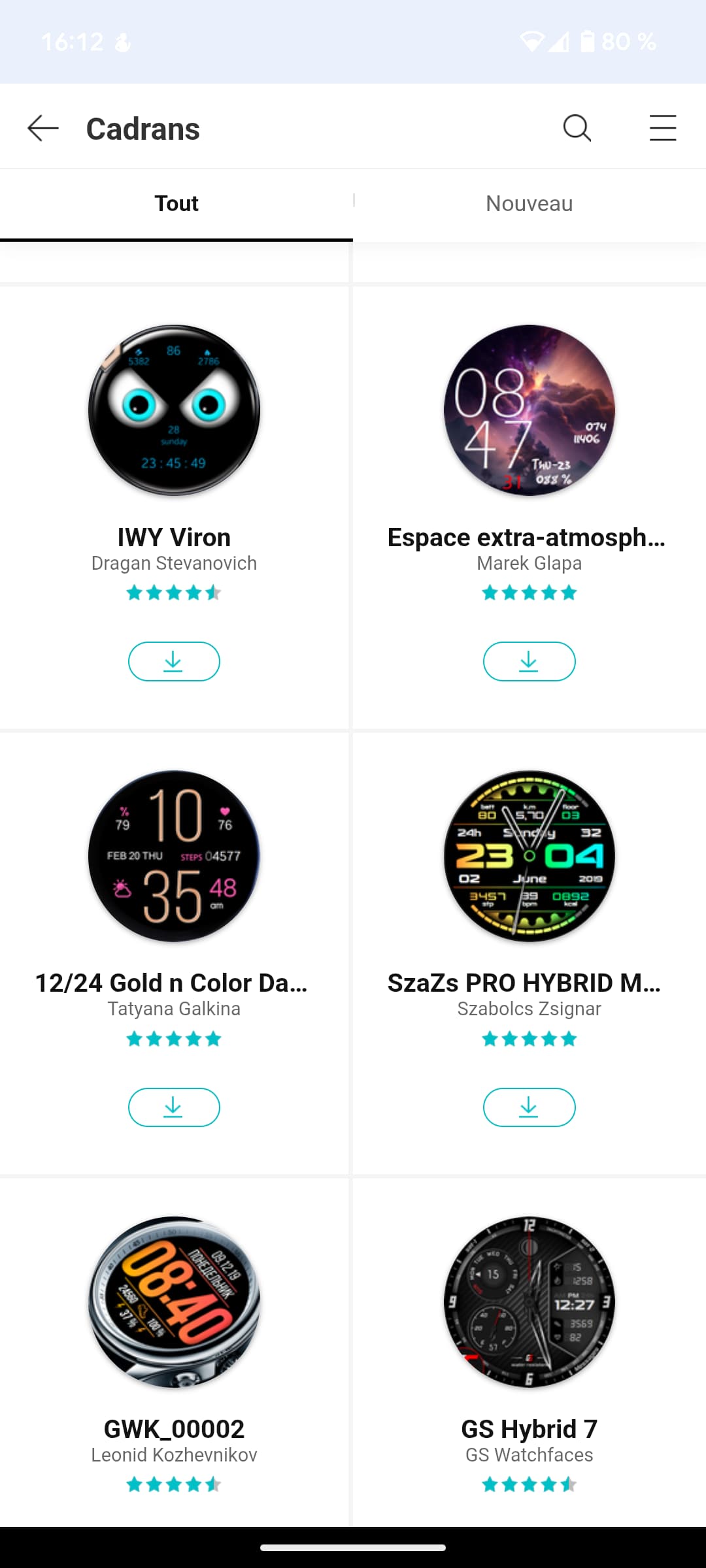Open the hamburger menu
Viewport: 706px width, 1568px height.
click(662, 128)
